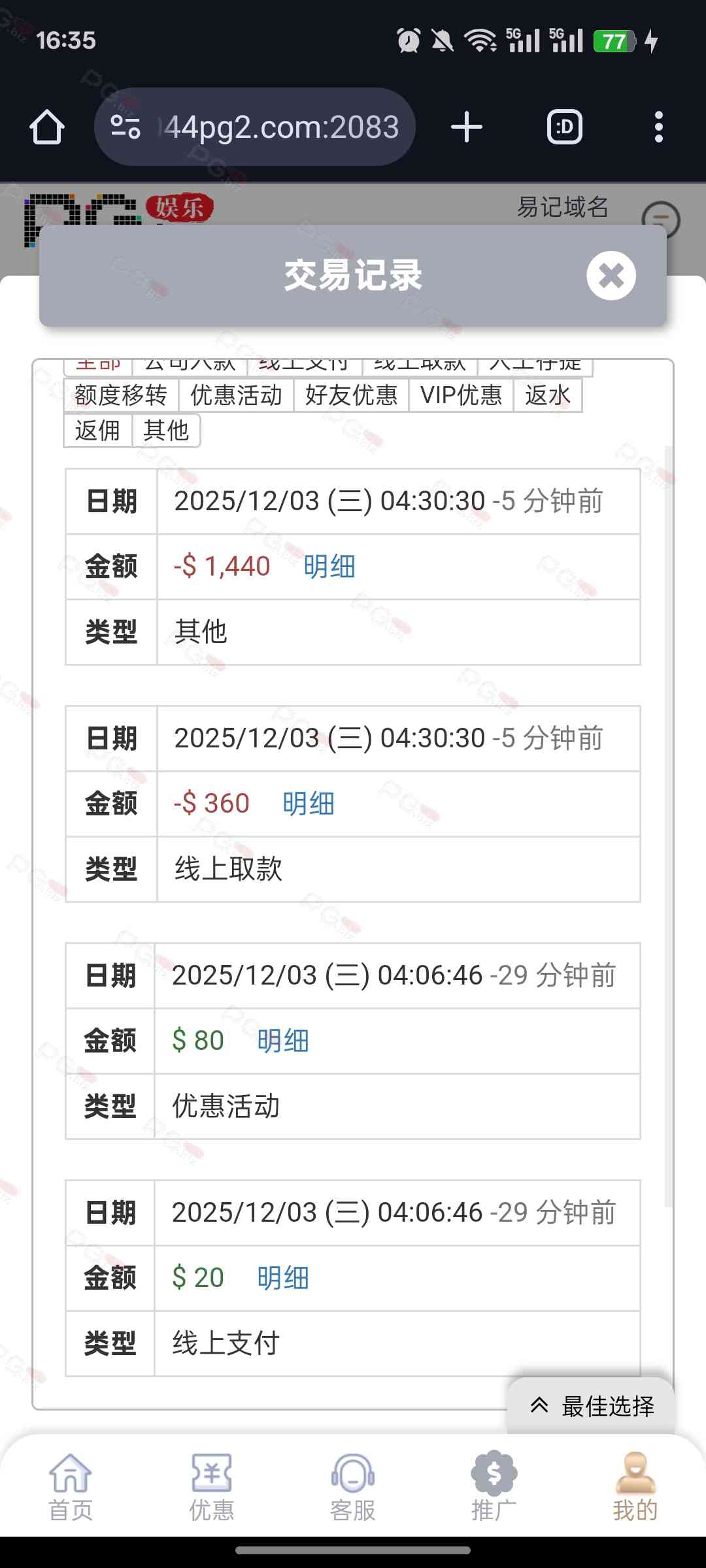Open the browser overflow menu

658,127
